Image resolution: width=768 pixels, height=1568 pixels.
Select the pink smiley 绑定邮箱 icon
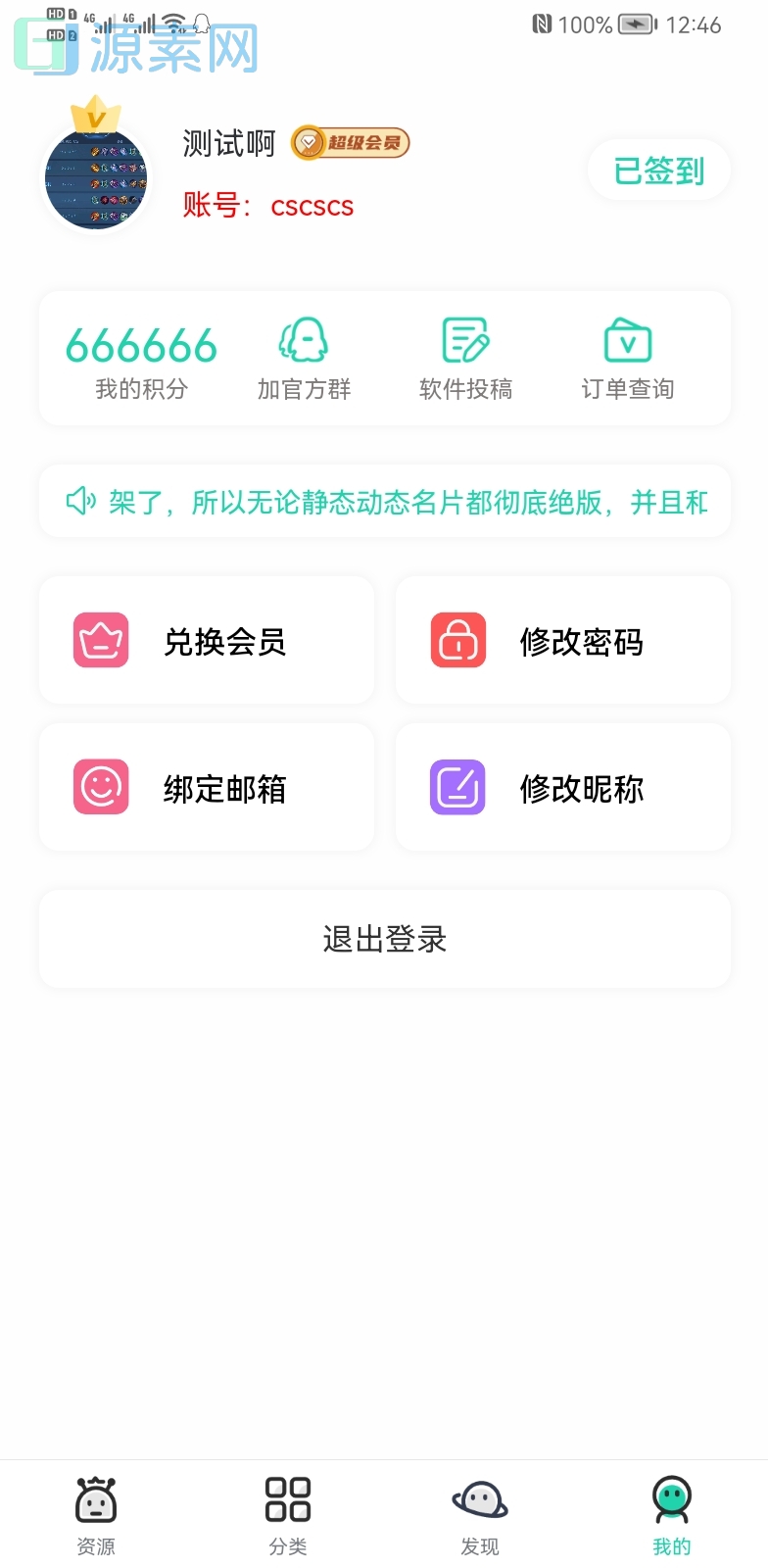point(101,787)
